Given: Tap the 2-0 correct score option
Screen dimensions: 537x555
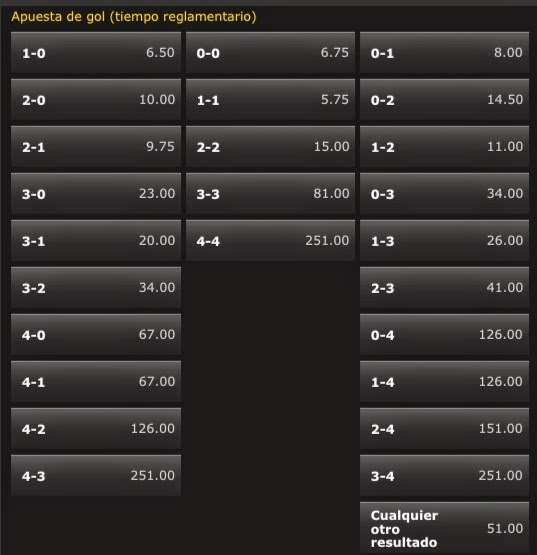Looking at the screenshot, I should [x=96, y=100].
